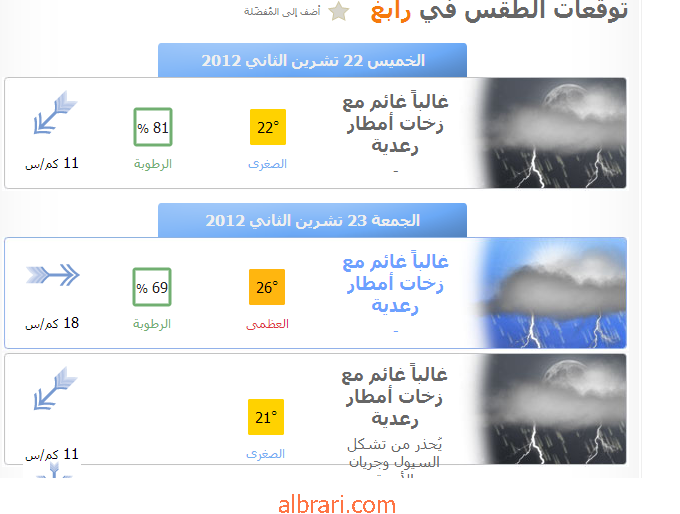The image size is (680, 514).
Task: Open Friday 23 high temperature 26° card
Action: 315,292
